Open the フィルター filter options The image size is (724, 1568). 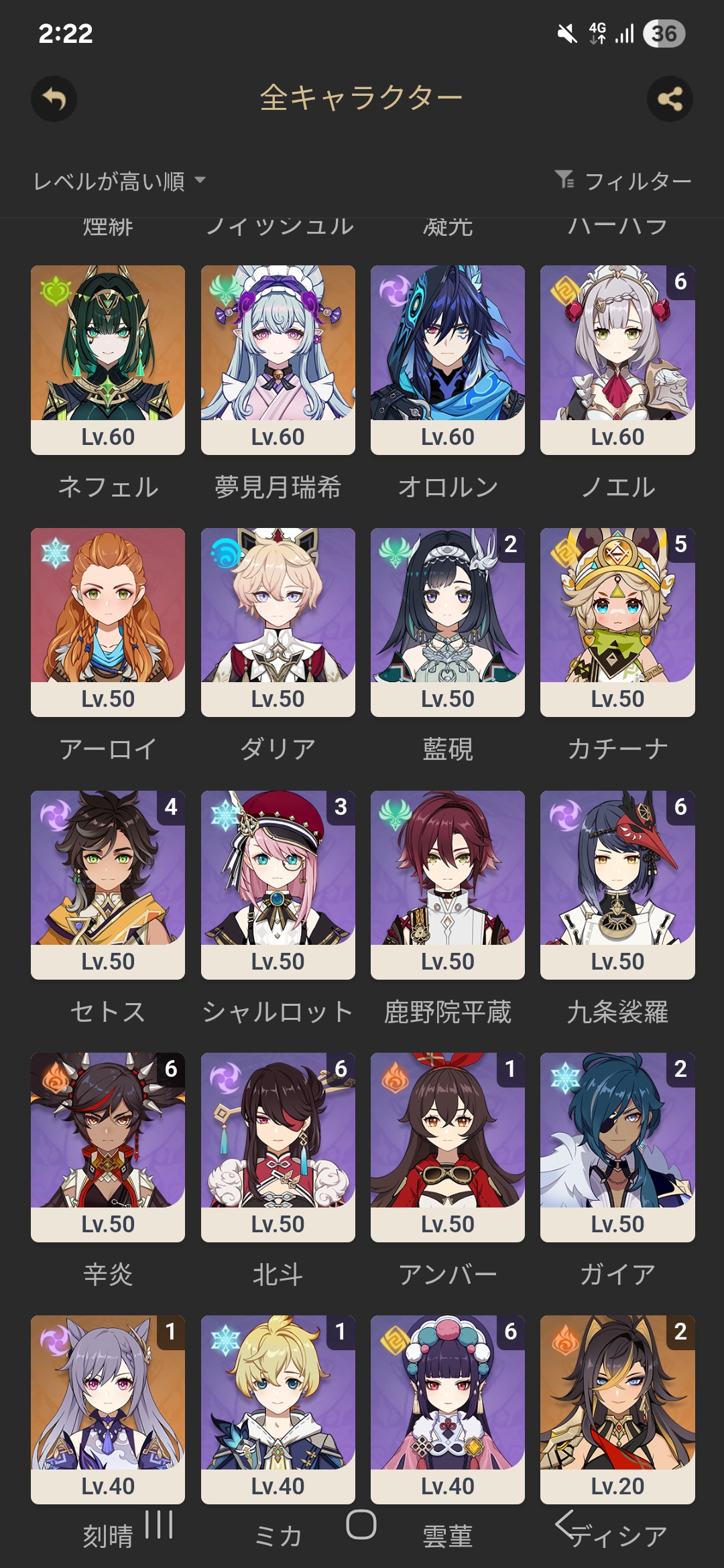point(623,181)
